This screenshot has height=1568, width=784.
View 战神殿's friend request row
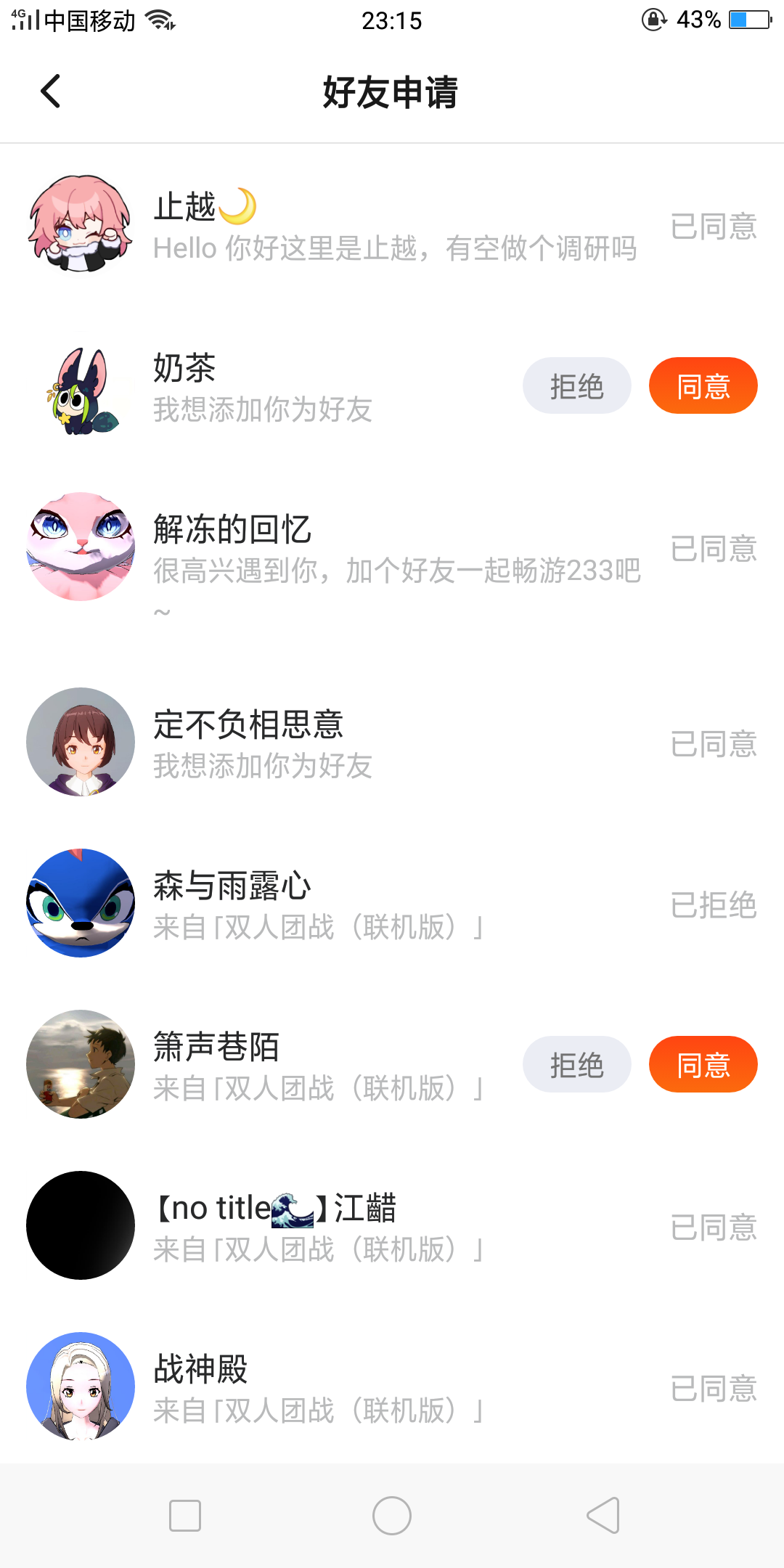[392, 1388]
